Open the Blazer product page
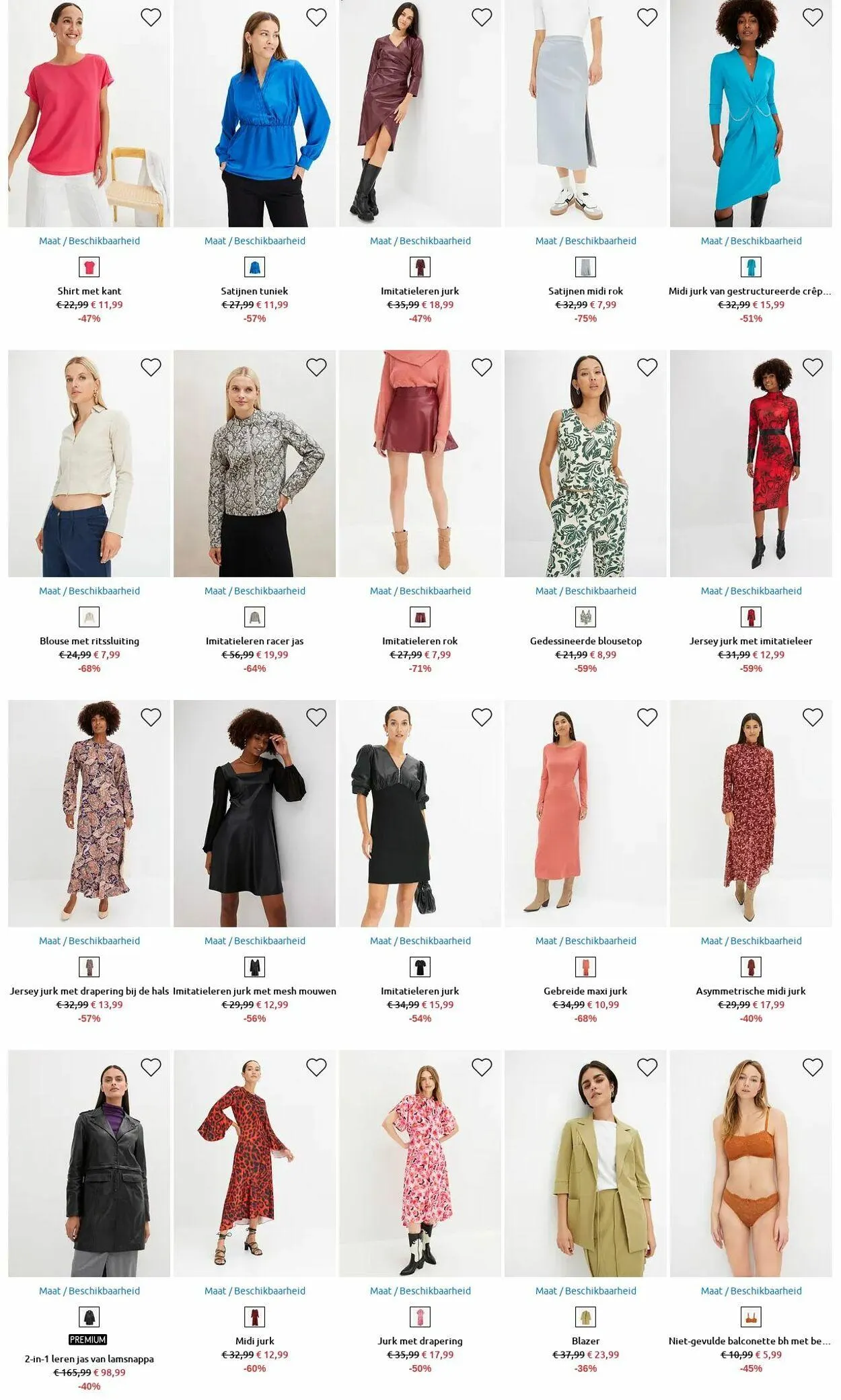Viewport: 841px width, 1400px height. 585,1341
